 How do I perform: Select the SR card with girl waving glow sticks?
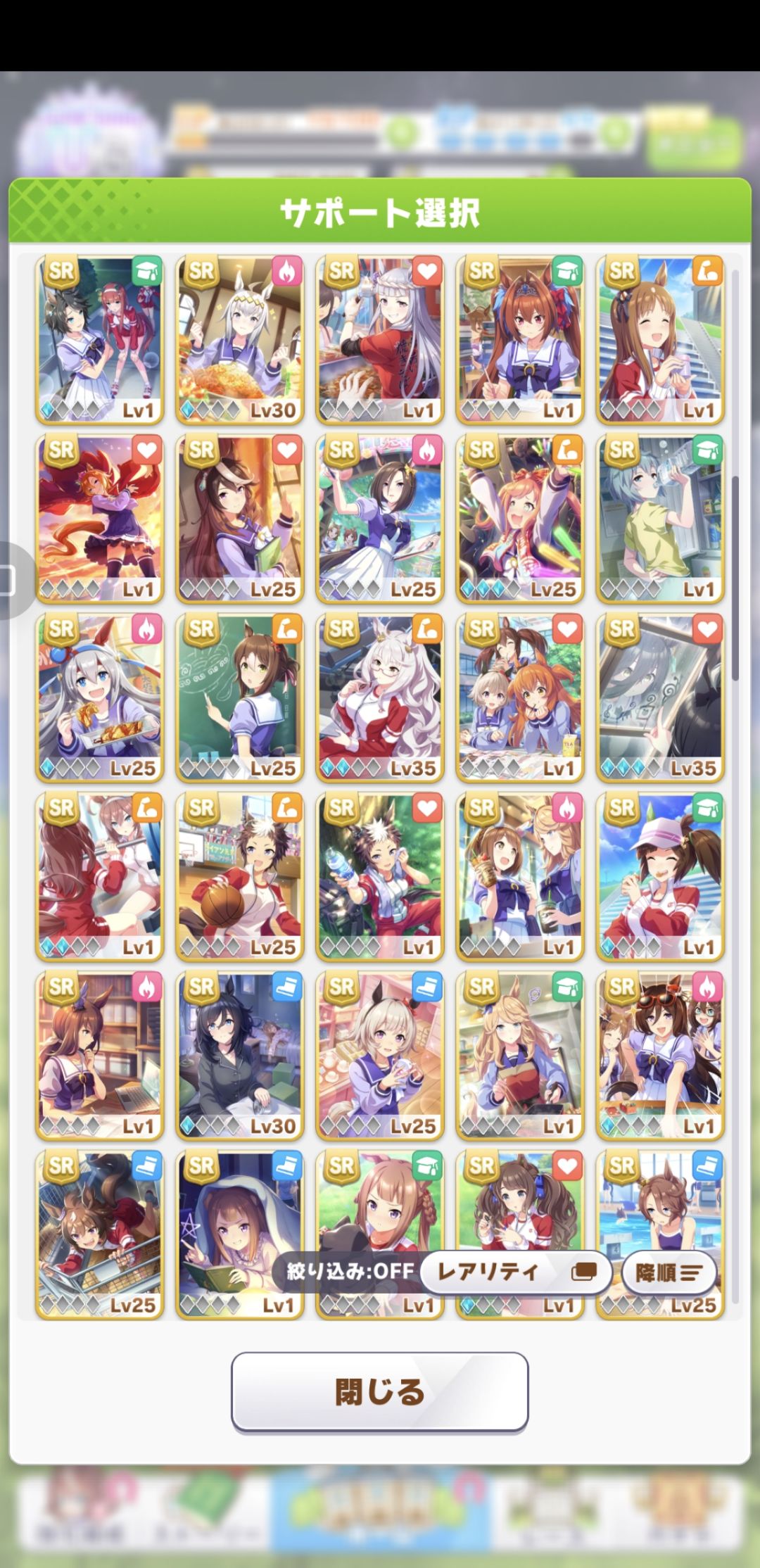pos(520,519)
